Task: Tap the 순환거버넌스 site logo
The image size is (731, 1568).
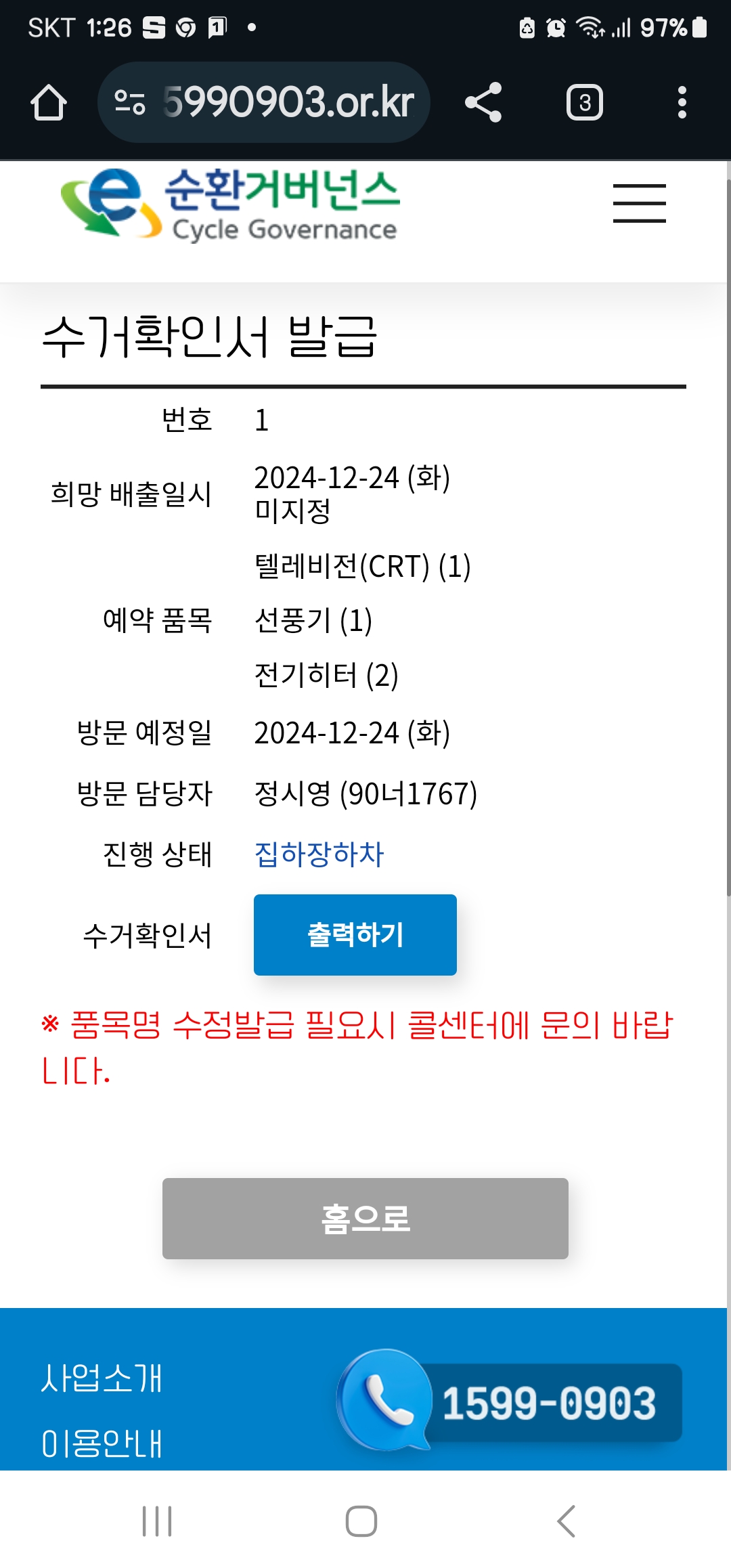Action: 230,204
